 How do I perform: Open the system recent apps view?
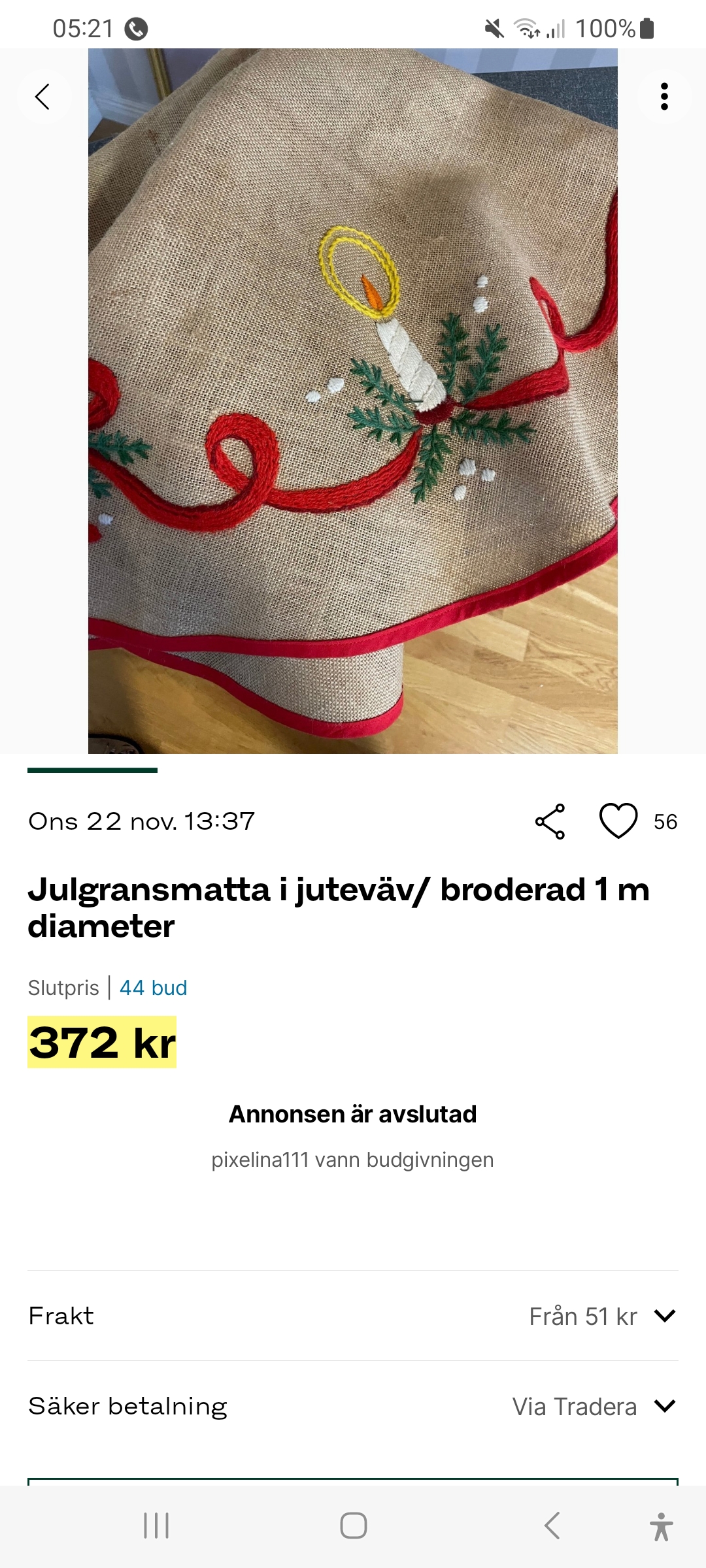point(156,1526)
